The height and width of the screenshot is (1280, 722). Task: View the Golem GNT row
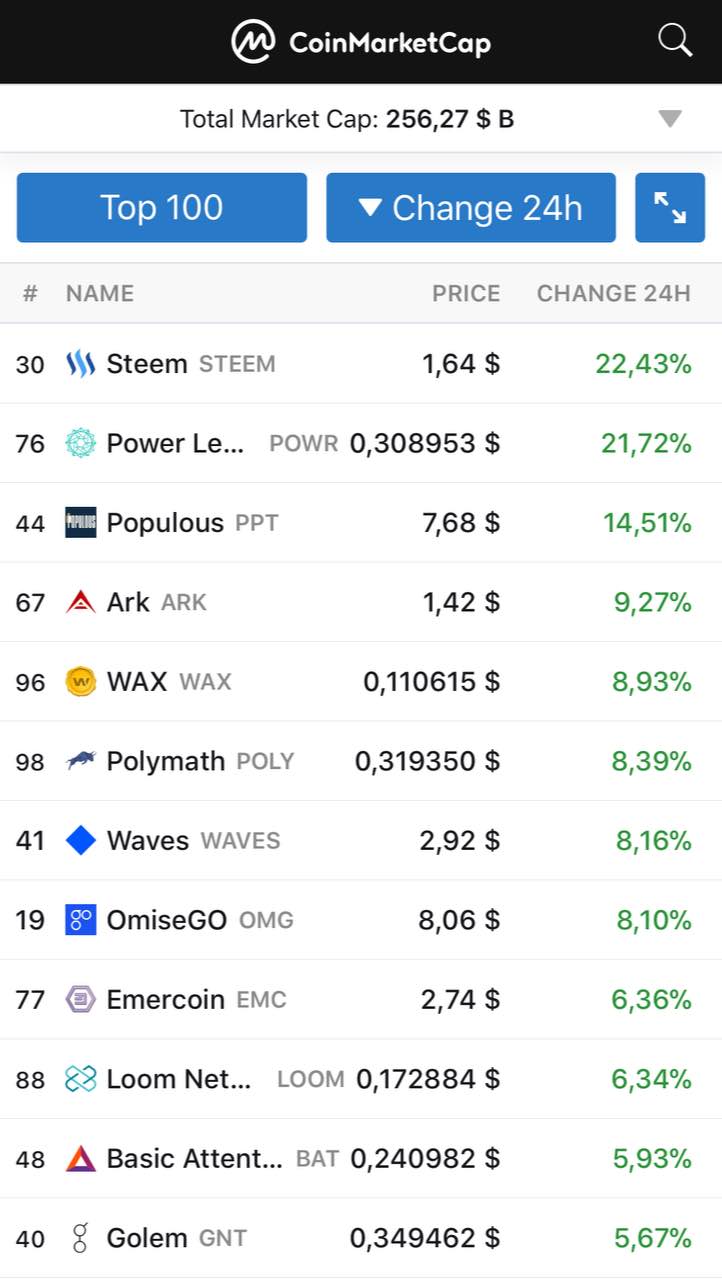click(361, 1238)
